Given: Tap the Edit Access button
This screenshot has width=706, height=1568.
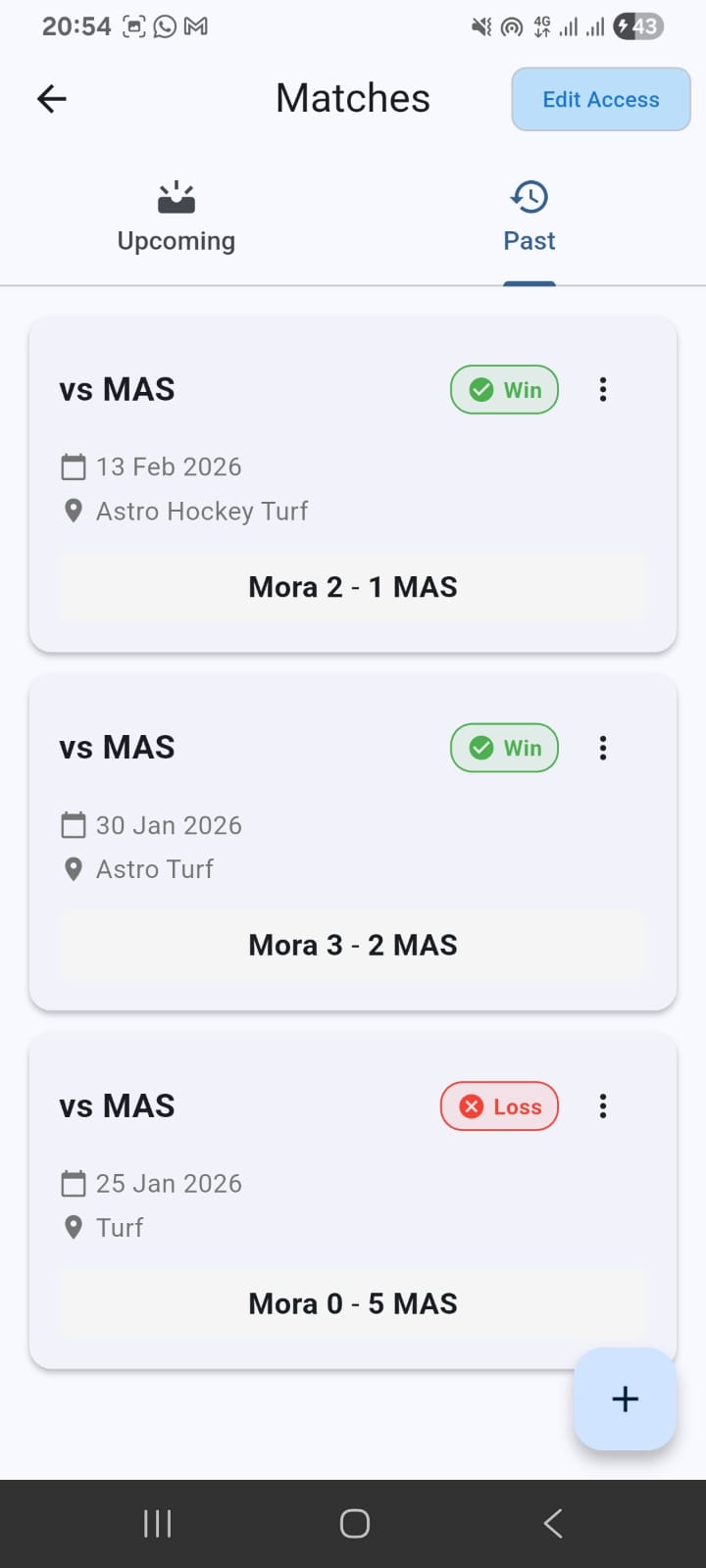Looking at the screenshot, I should coord(600,99).
